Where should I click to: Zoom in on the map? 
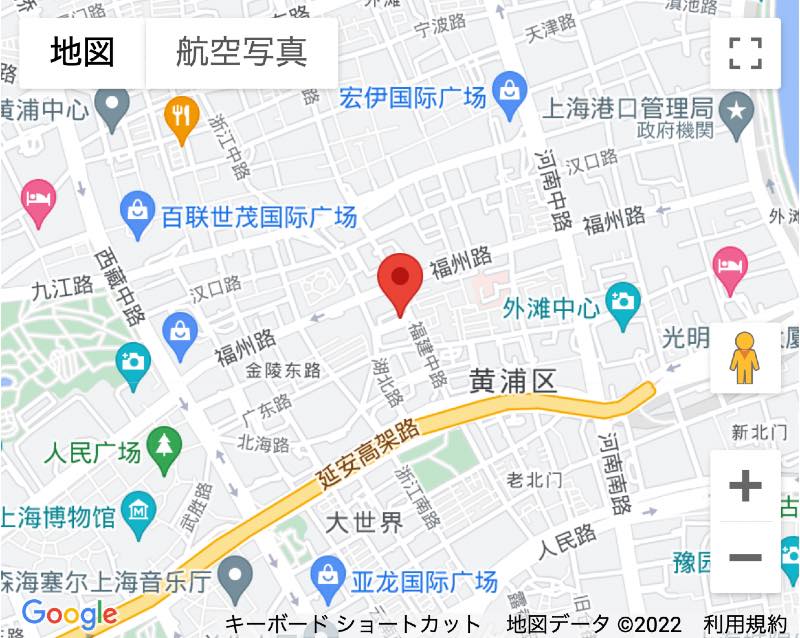(x=745, y=487)
